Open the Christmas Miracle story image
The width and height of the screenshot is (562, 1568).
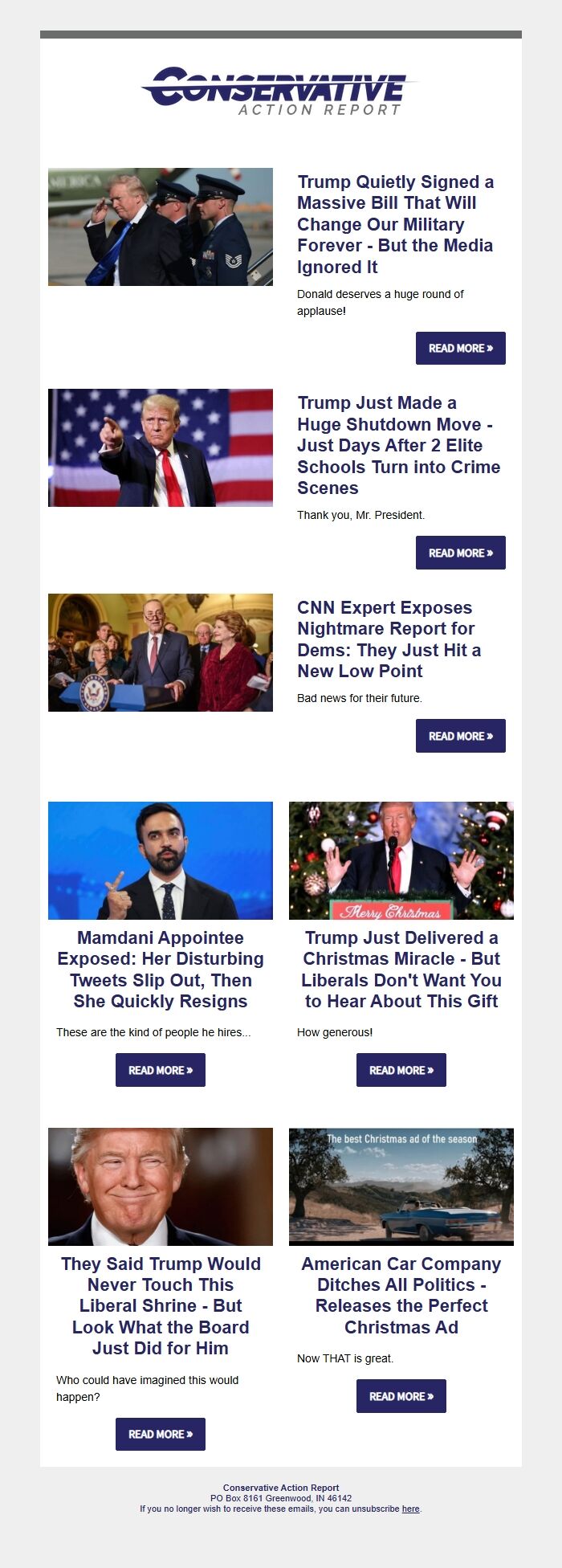401,860
